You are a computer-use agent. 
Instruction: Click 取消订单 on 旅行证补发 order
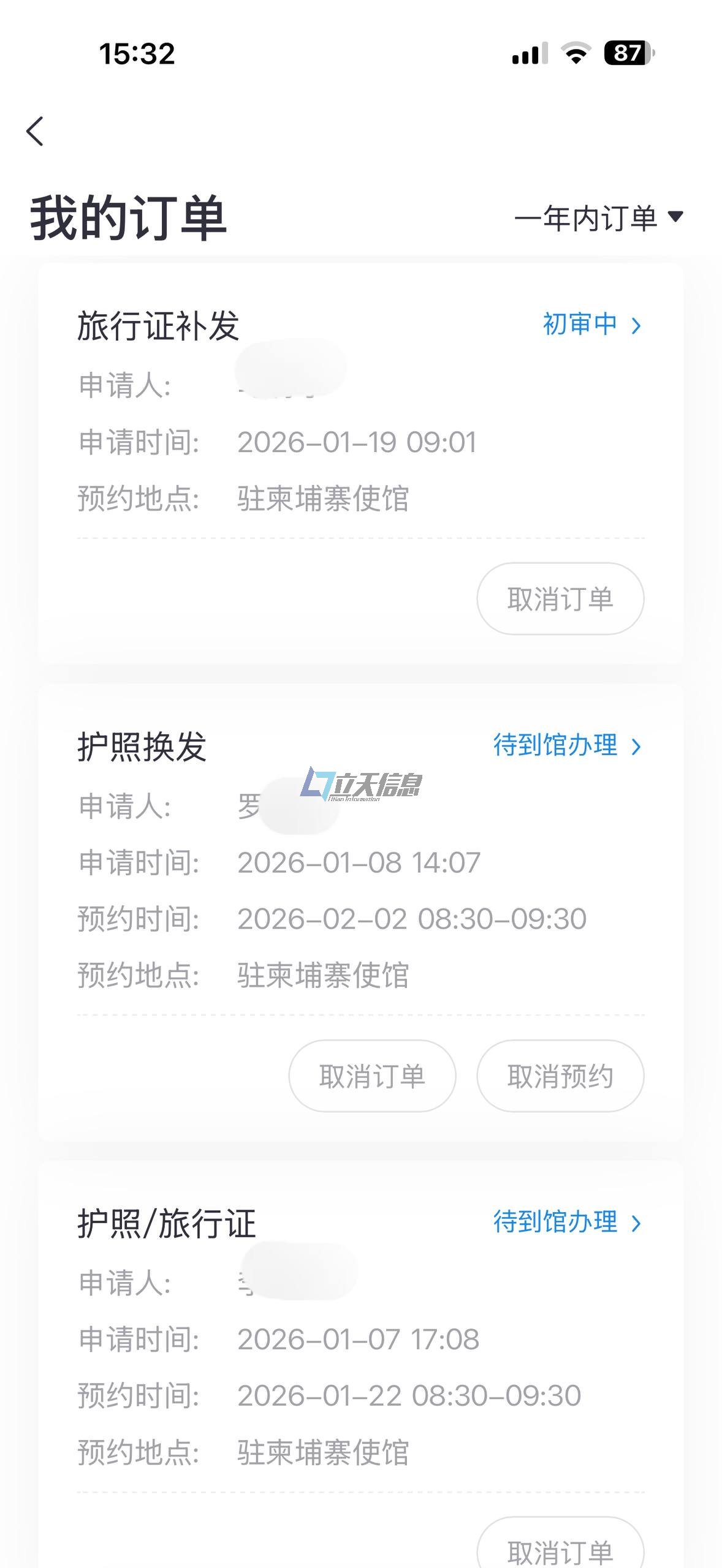(561, 598)
